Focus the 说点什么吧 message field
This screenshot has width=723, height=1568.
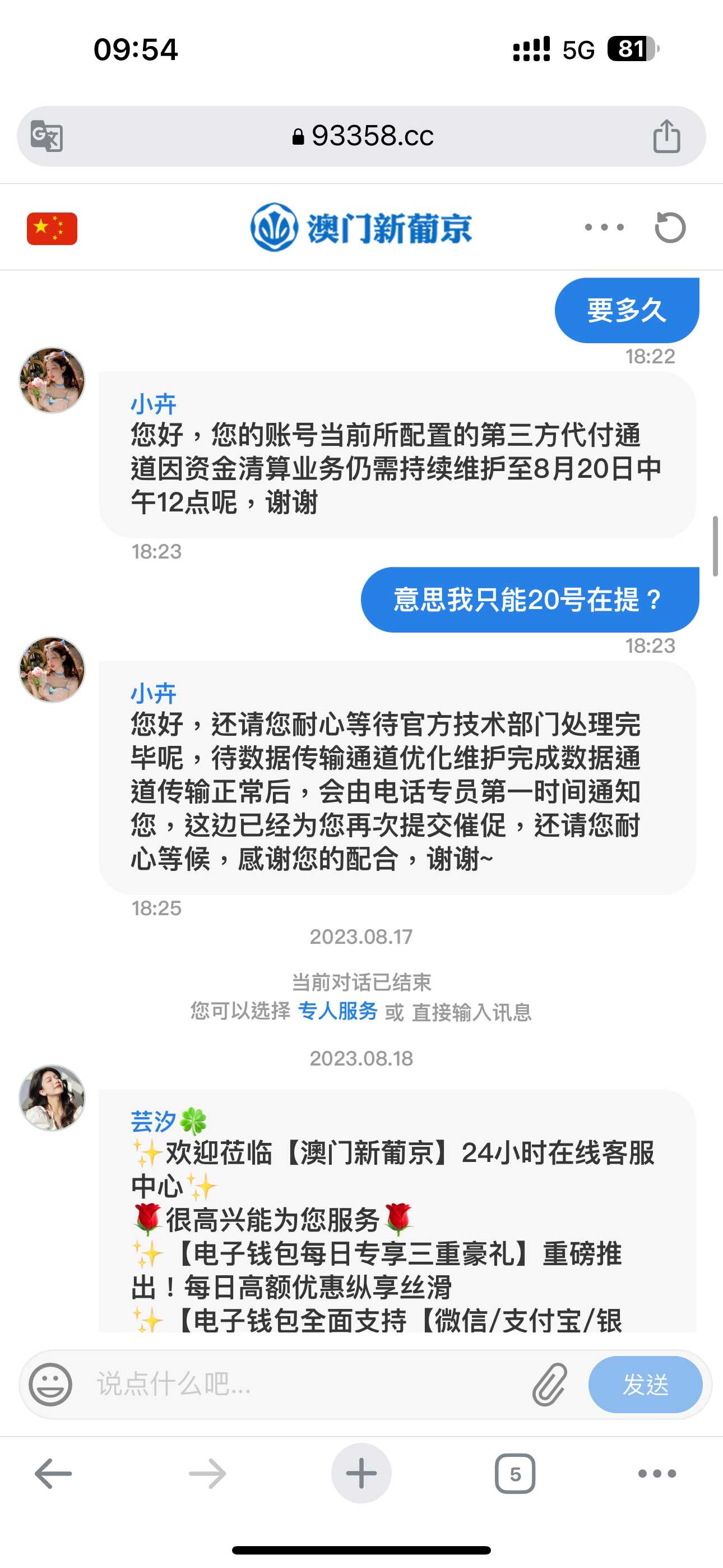point(304,1384)
